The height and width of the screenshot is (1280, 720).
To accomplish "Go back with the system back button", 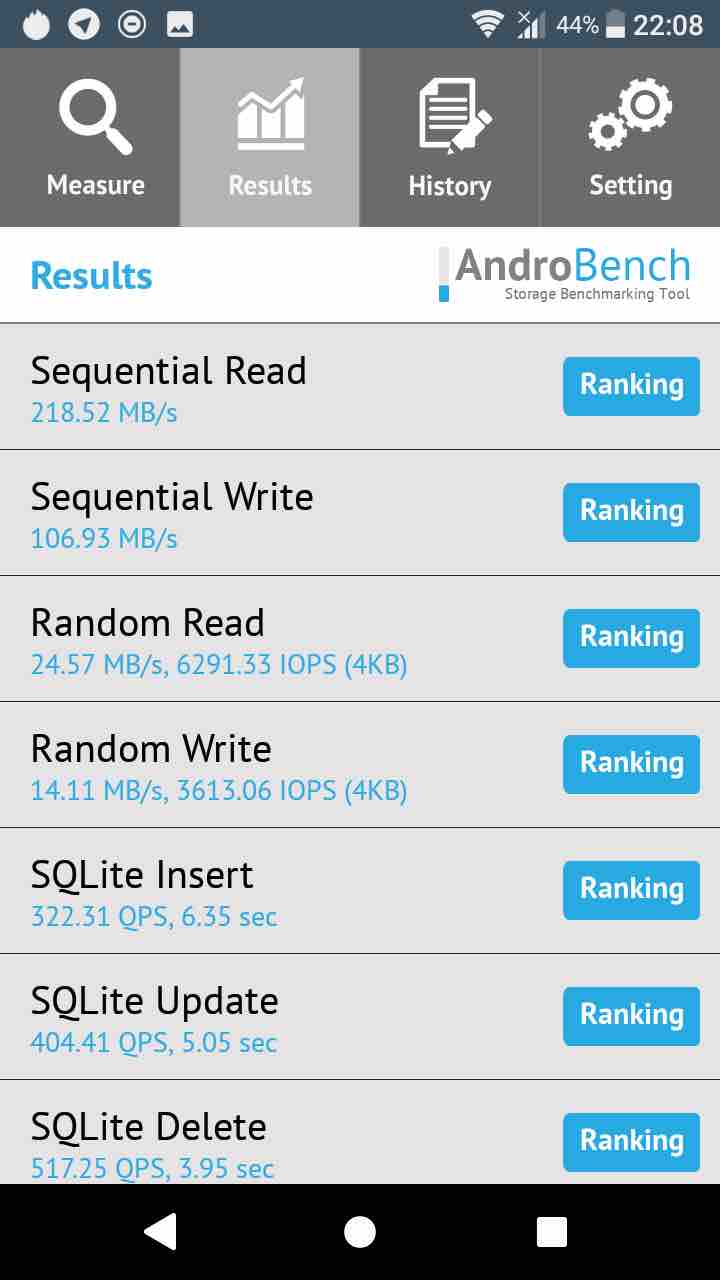I will pyautogui.click(x=161, y=1232).
